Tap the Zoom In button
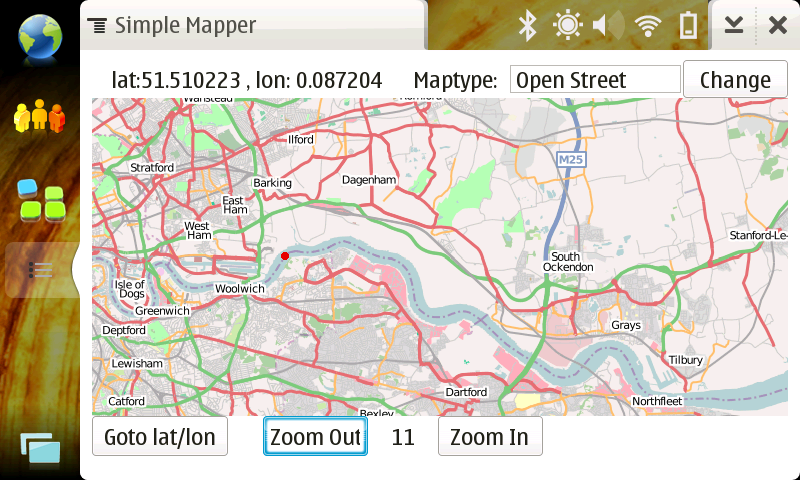Viewport: 800px width, 480px height. pos(490,437)
